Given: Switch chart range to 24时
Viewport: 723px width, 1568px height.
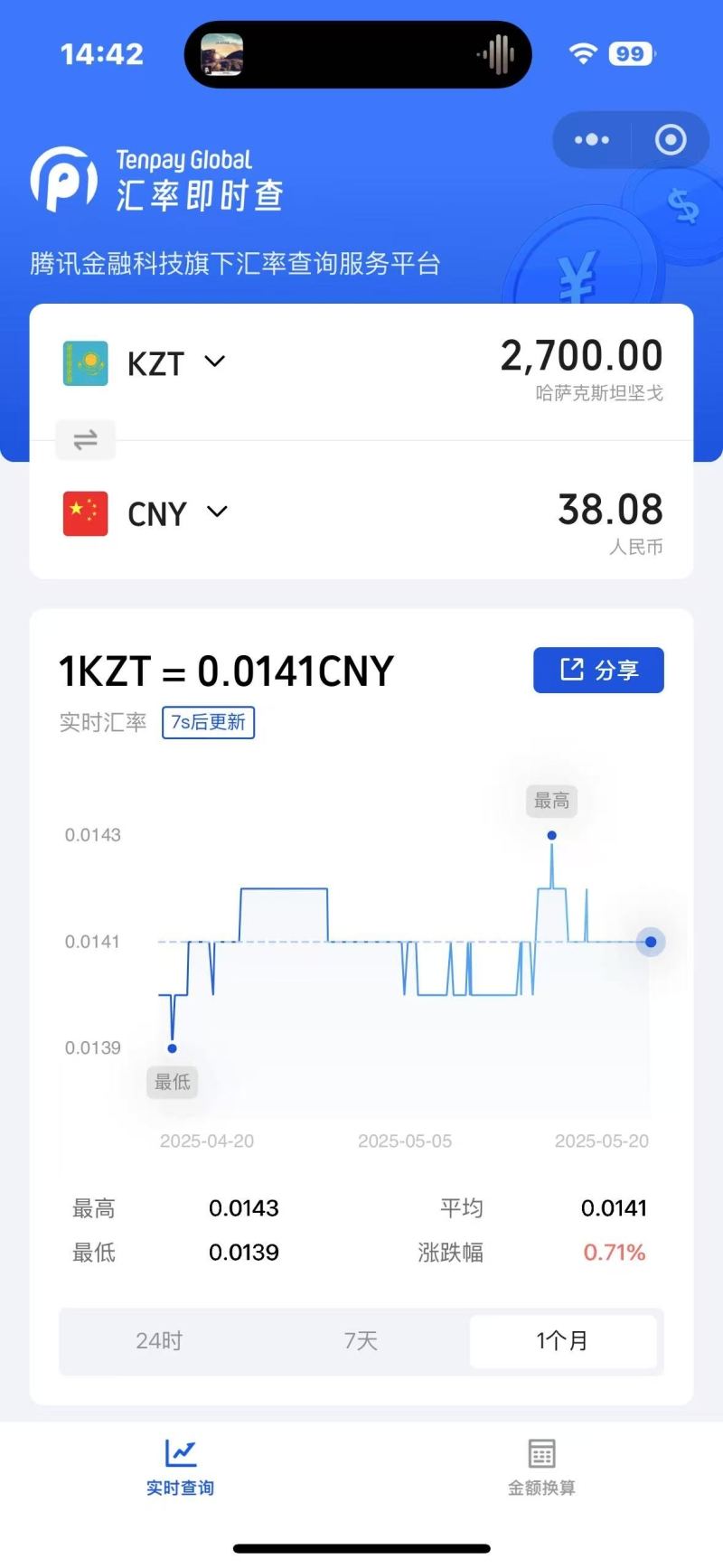Looking at the screenshot, I should pyautogui.click(x=159, y=1341).
